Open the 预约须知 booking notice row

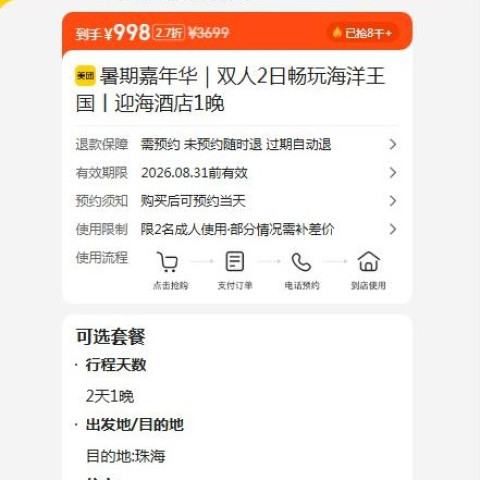(237, 201)
